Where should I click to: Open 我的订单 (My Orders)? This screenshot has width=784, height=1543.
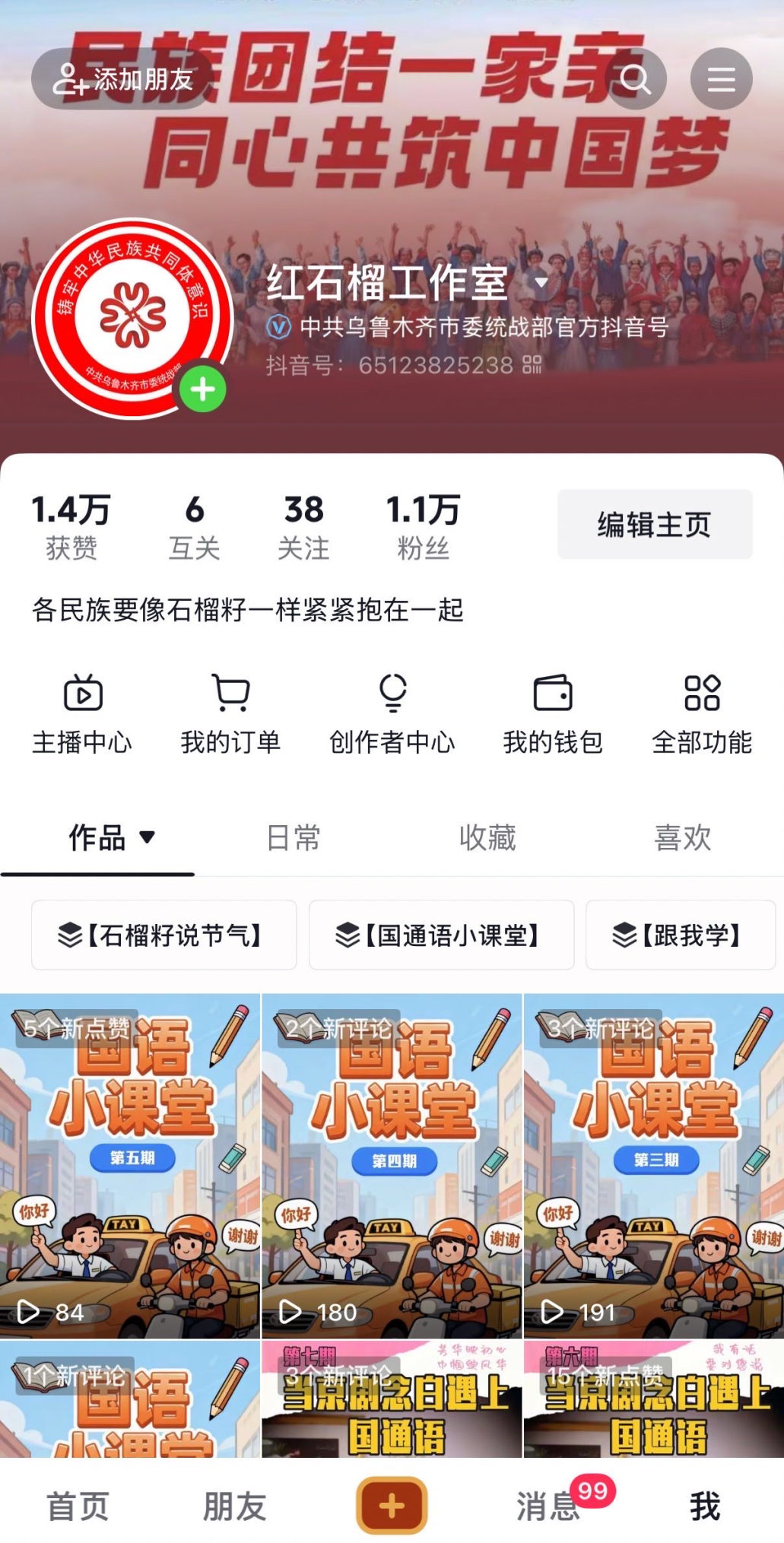(232, 713)
